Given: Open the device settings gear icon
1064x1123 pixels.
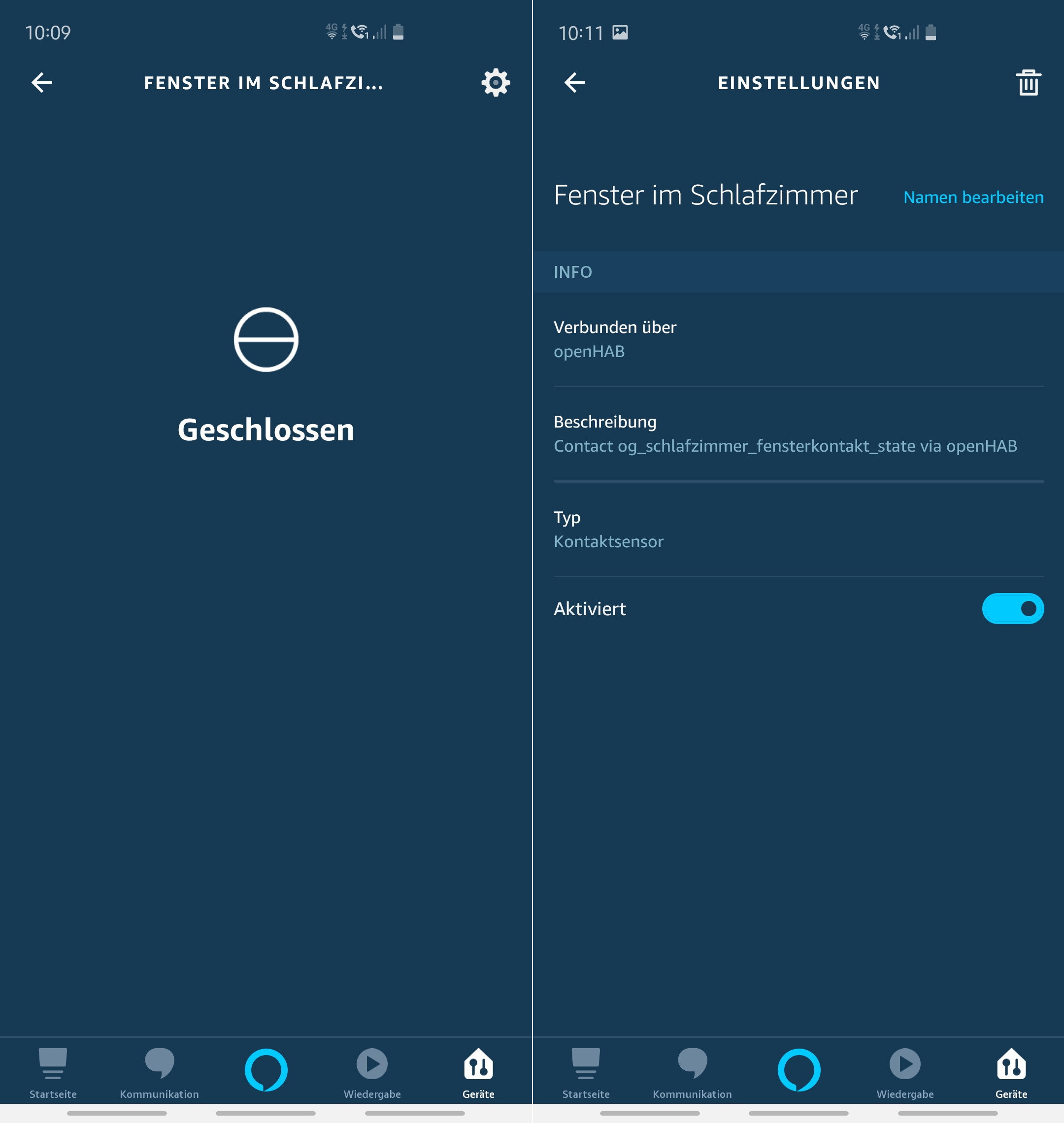Looking at the screenshot, I should pyautogui.click(x=495, y=83).
